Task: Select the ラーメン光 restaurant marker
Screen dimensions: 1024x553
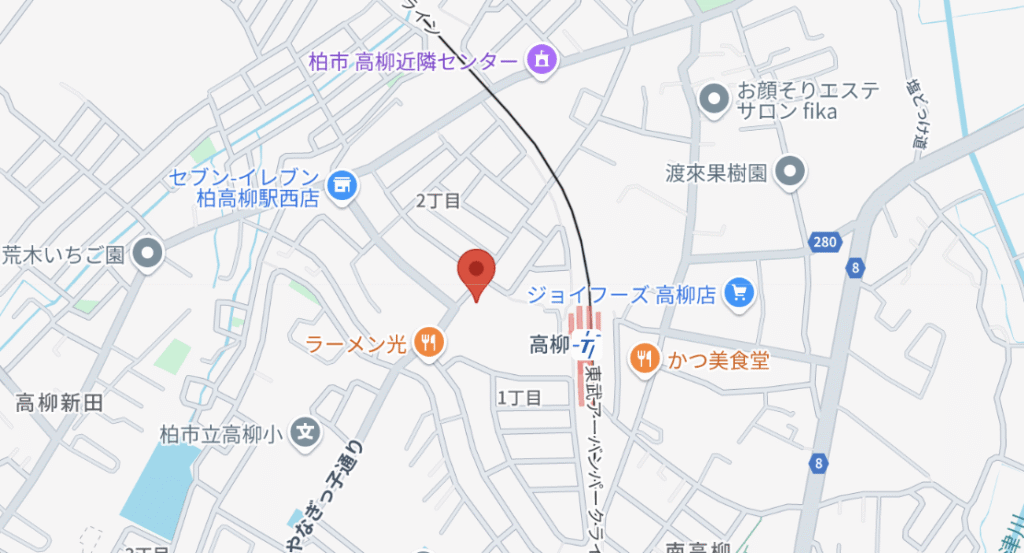Action: [430, 344]
